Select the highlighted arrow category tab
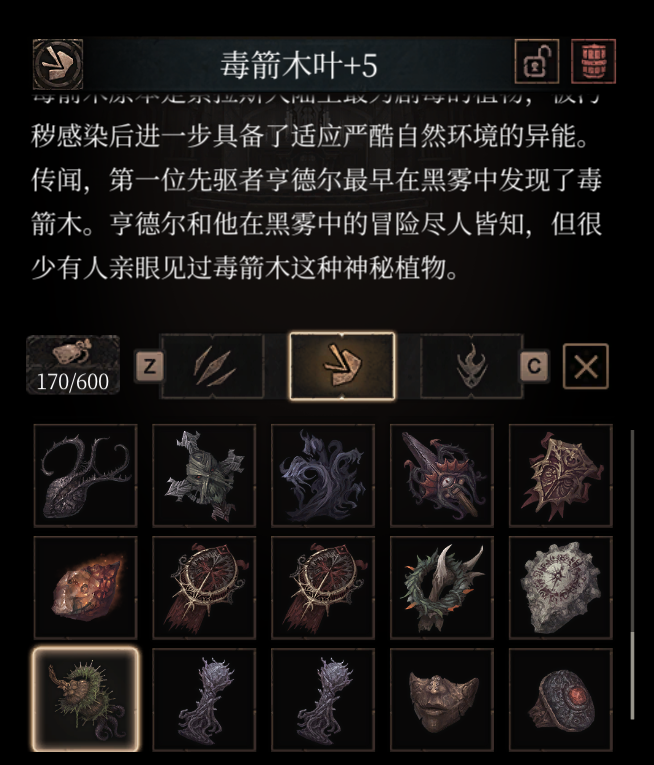Screen dimensions: 654x765 (x=342, y=366)
